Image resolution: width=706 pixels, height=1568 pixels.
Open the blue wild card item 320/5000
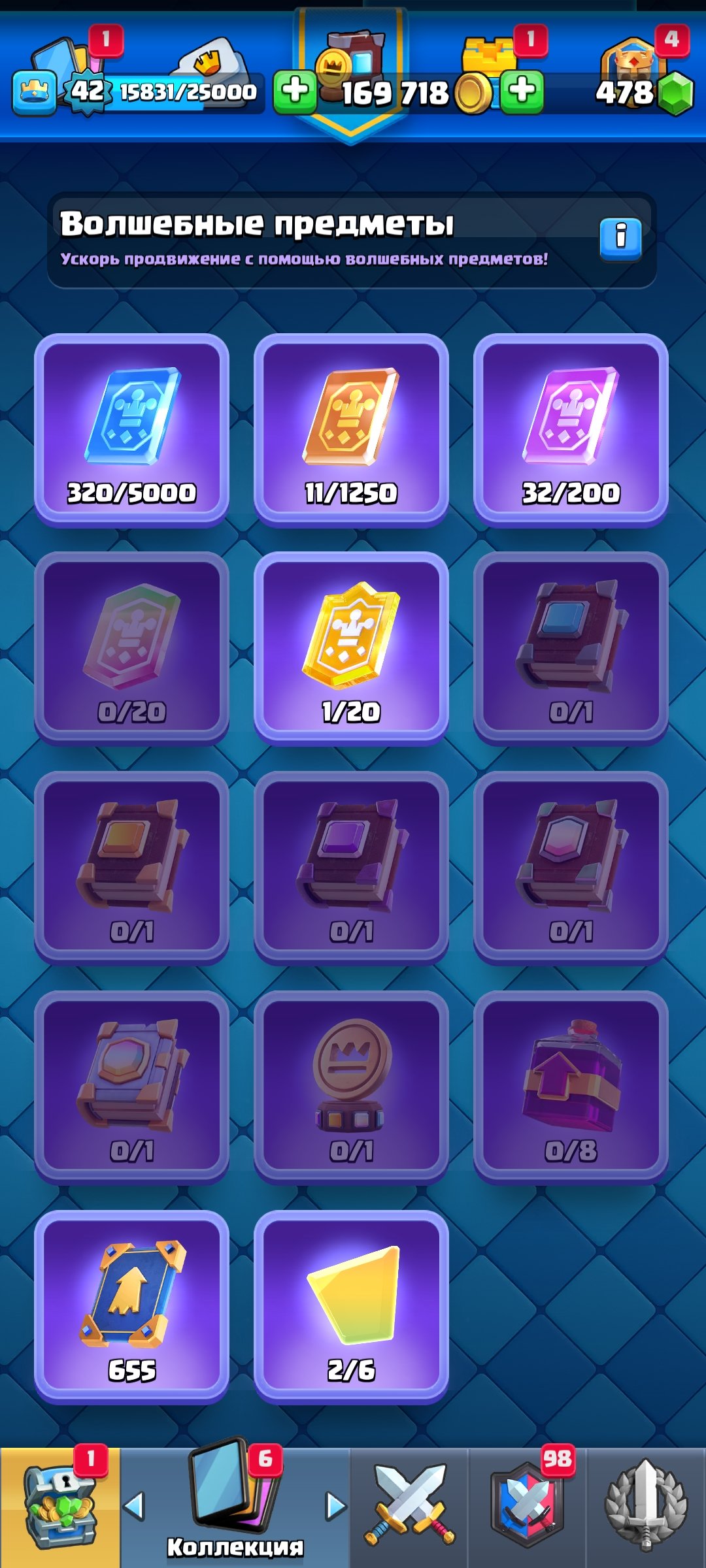(131, 429)
